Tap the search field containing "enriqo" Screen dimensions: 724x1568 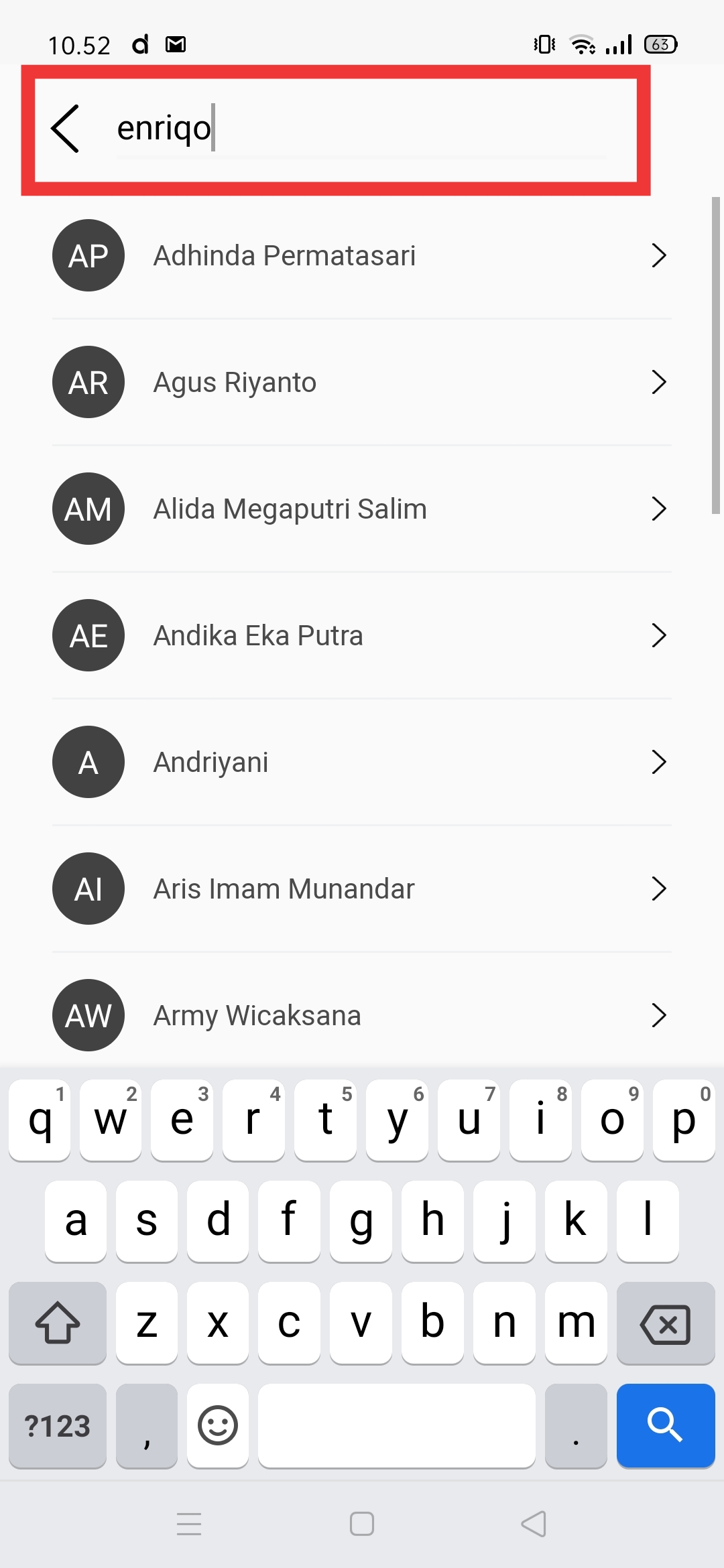pos(362,128)
